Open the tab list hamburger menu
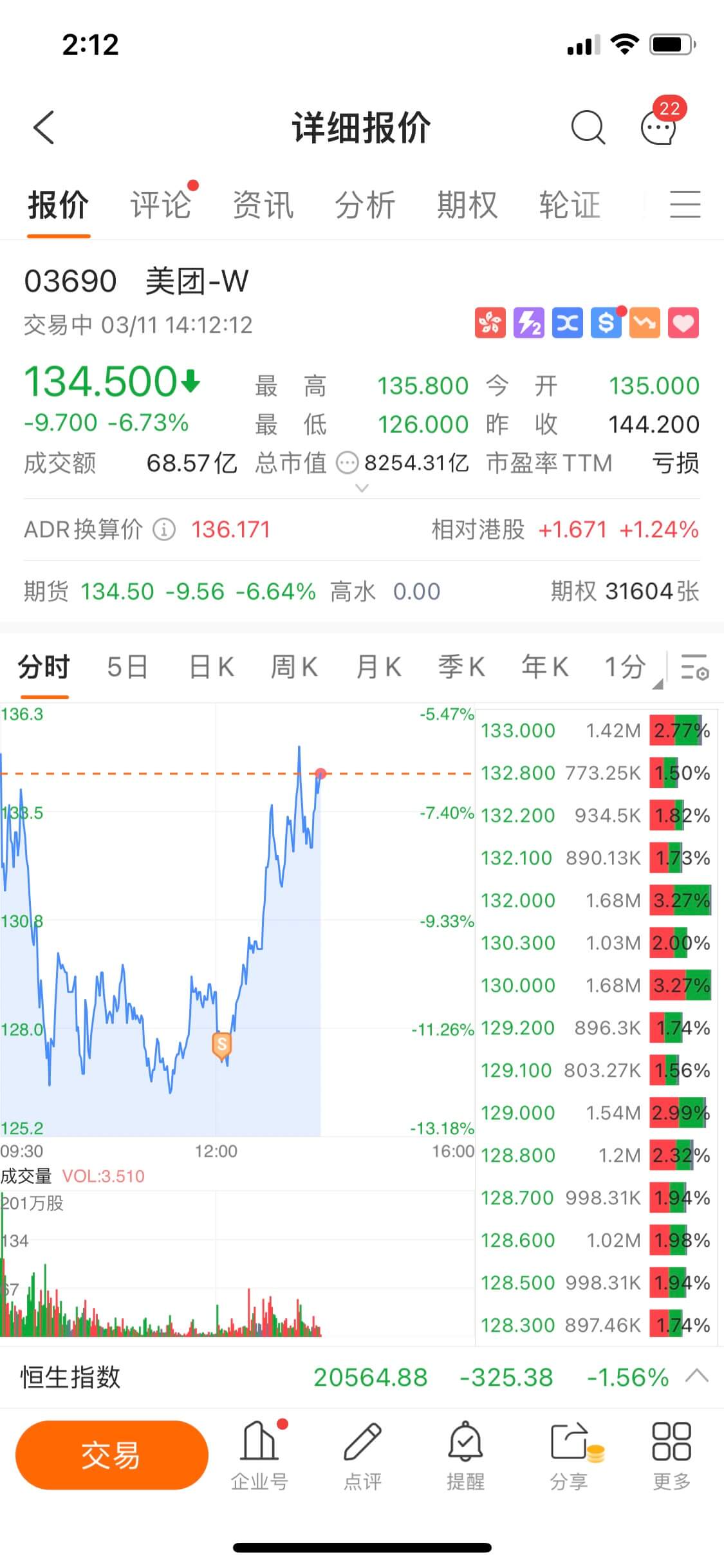Image resolution: width=724 pixels, height=1568 pixels. [x=685, y=205]
